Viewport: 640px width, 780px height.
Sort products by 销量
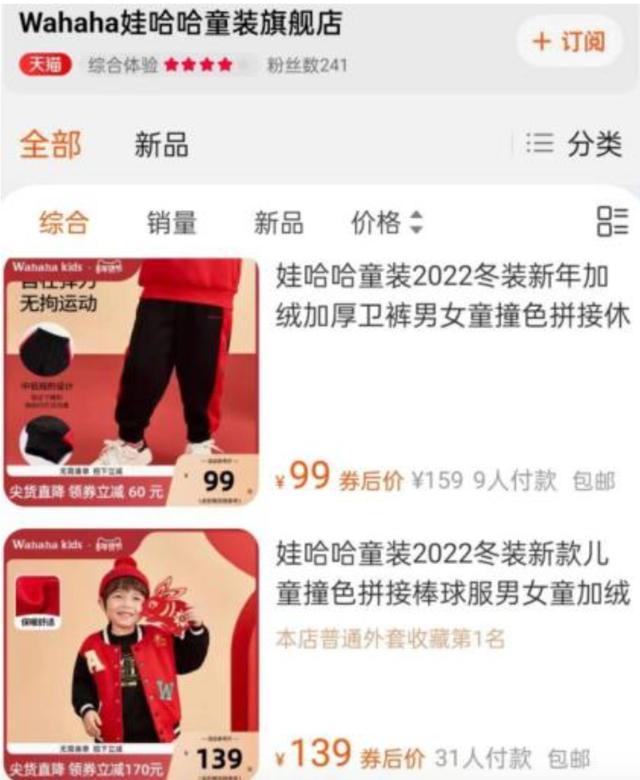pos(172,222)
